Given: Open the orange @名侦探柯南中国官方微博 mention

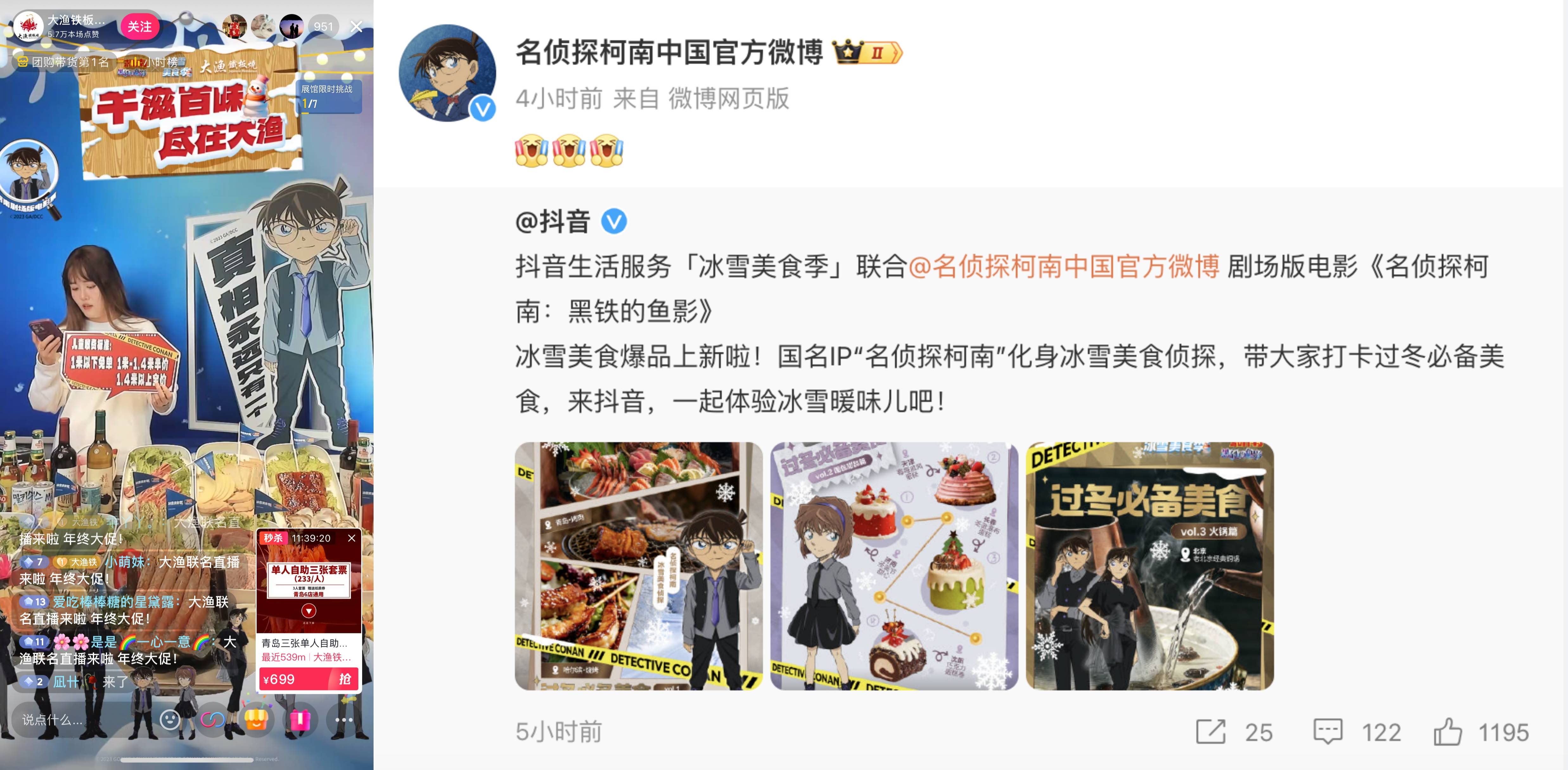Looking at the screenshot, I should click(x=1063, y=266).
